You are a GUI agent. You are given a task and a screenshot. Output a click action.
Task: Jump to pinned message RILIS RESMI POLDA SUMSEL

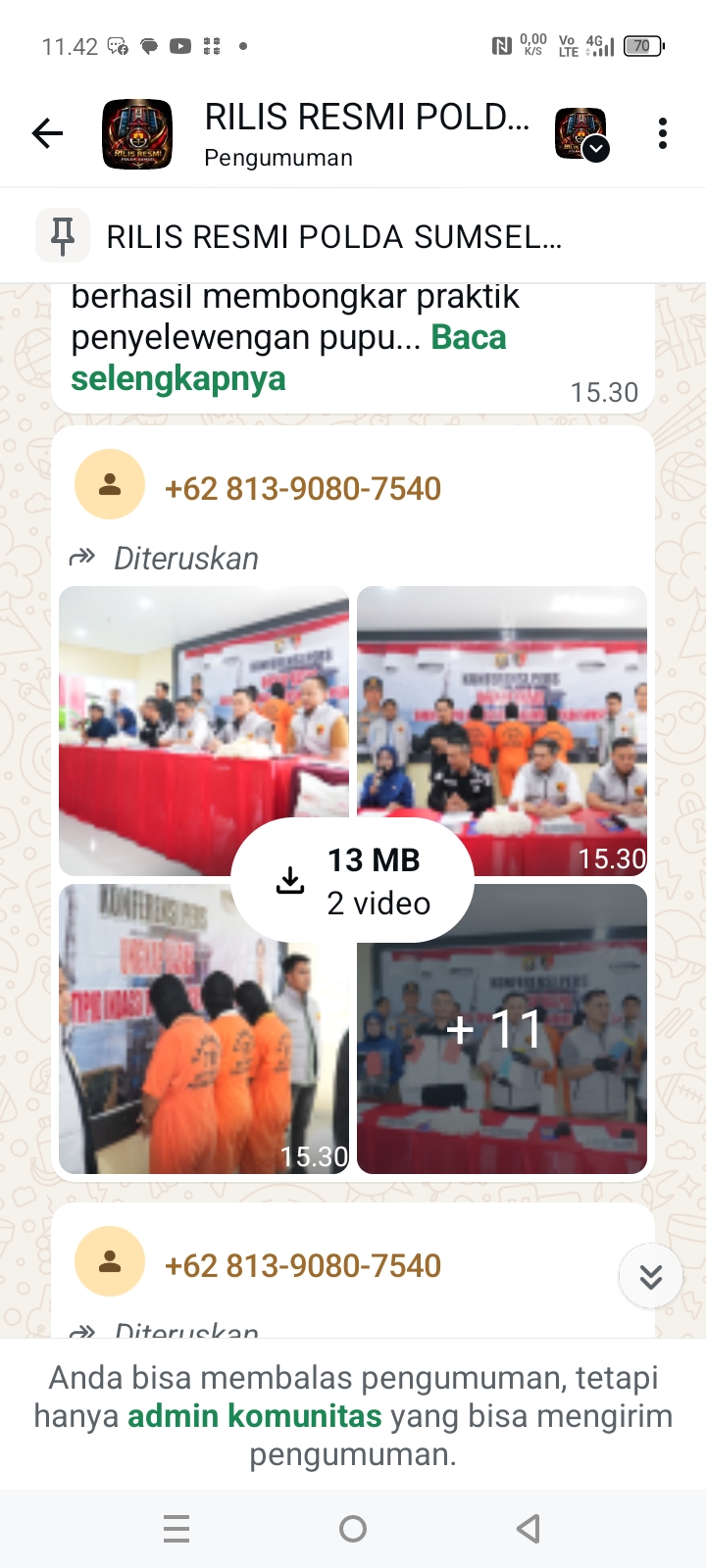(x=333, y=237)
